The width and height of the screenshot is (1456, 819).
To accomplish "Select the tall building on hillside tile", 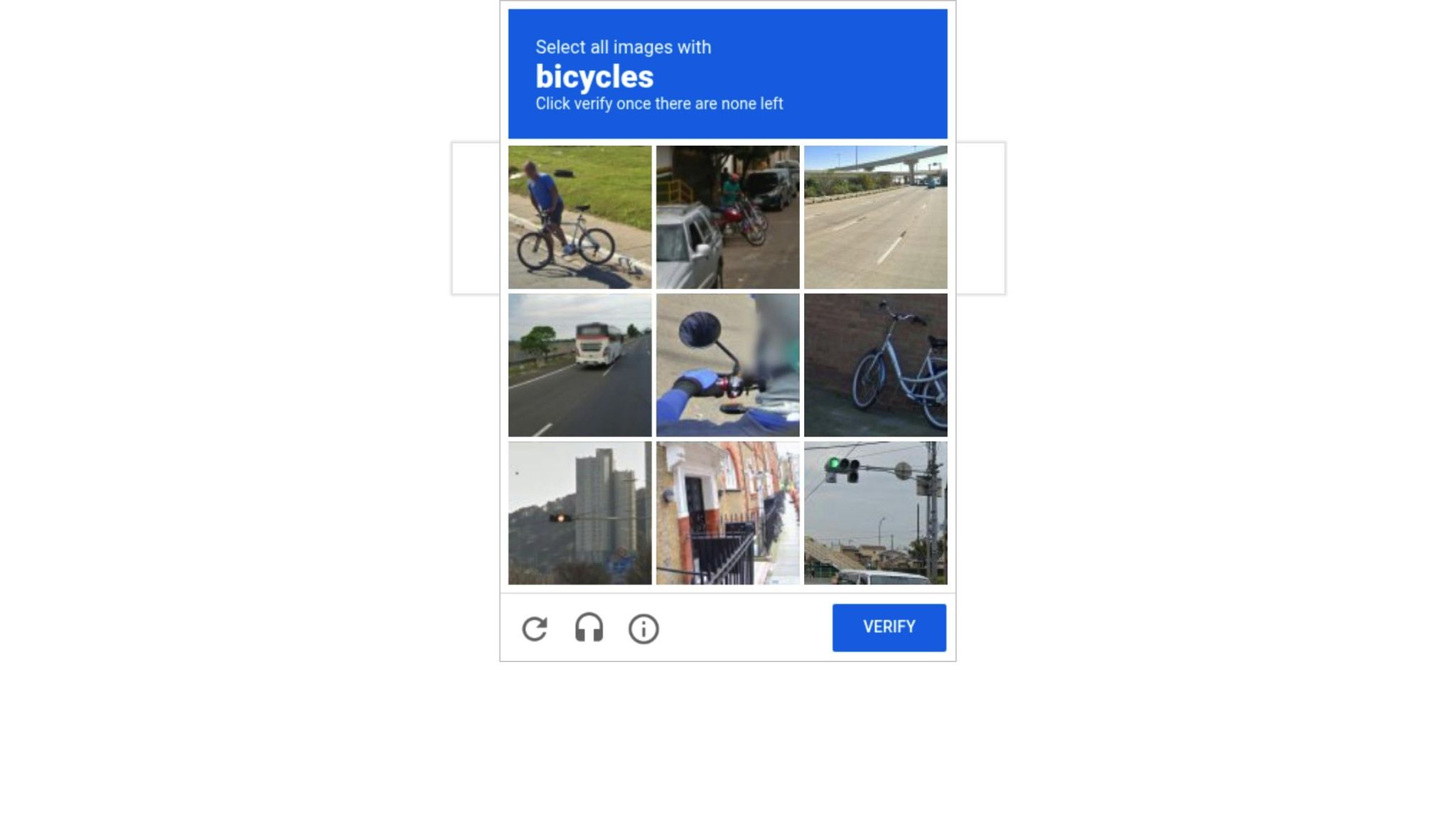I will (579, 513).
